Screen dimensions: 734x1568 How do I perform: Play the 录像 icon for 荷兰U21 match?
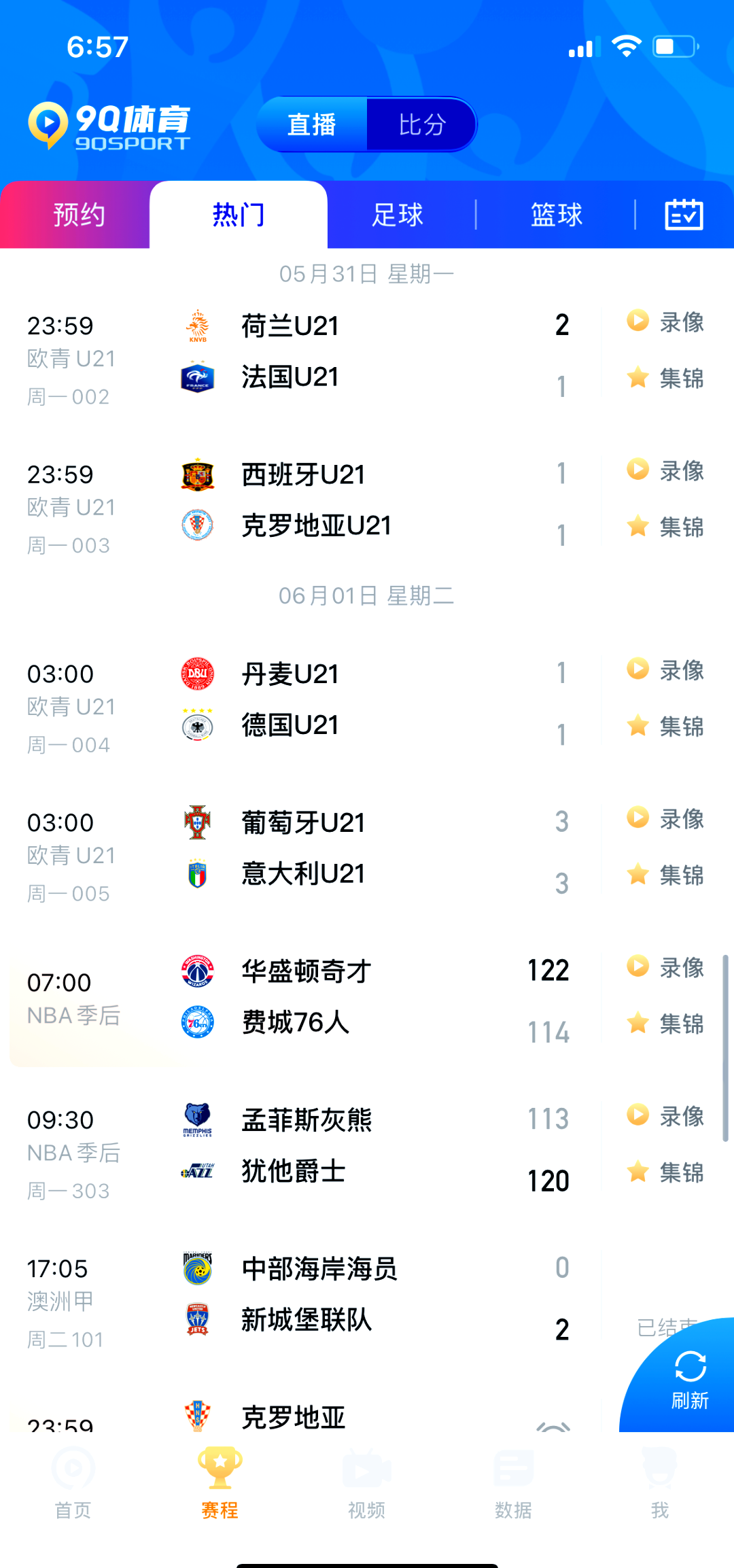point(637,321)
